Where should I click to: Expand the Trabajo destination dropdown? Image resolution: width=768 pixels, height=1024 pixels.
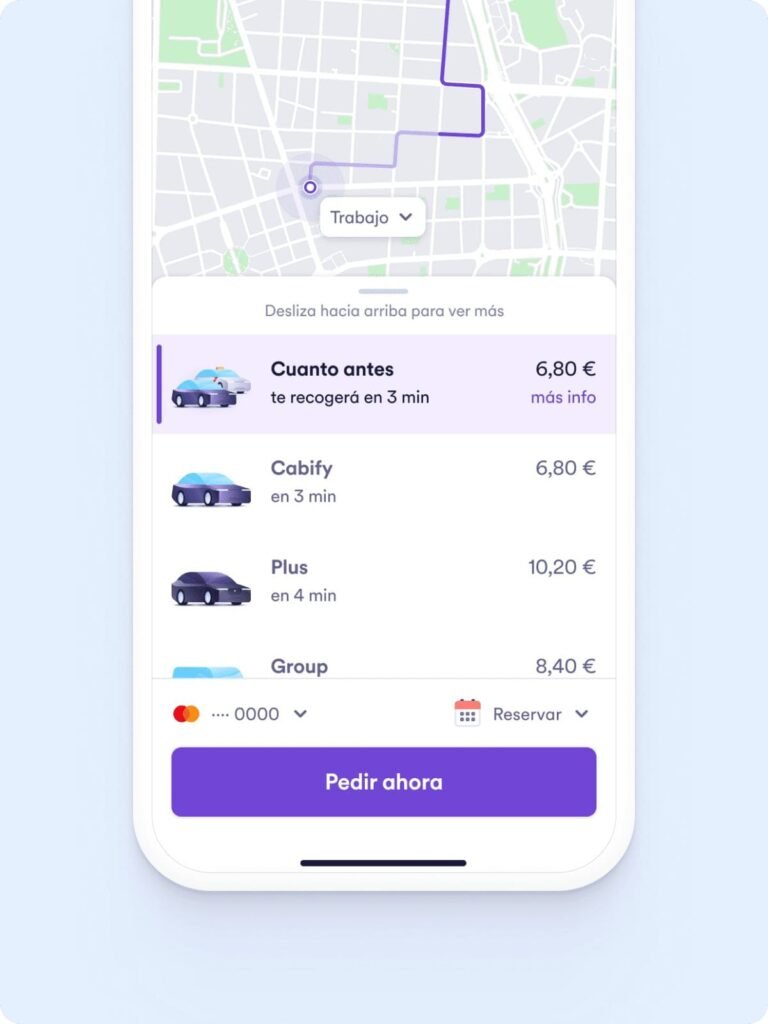tap(372, 217)
